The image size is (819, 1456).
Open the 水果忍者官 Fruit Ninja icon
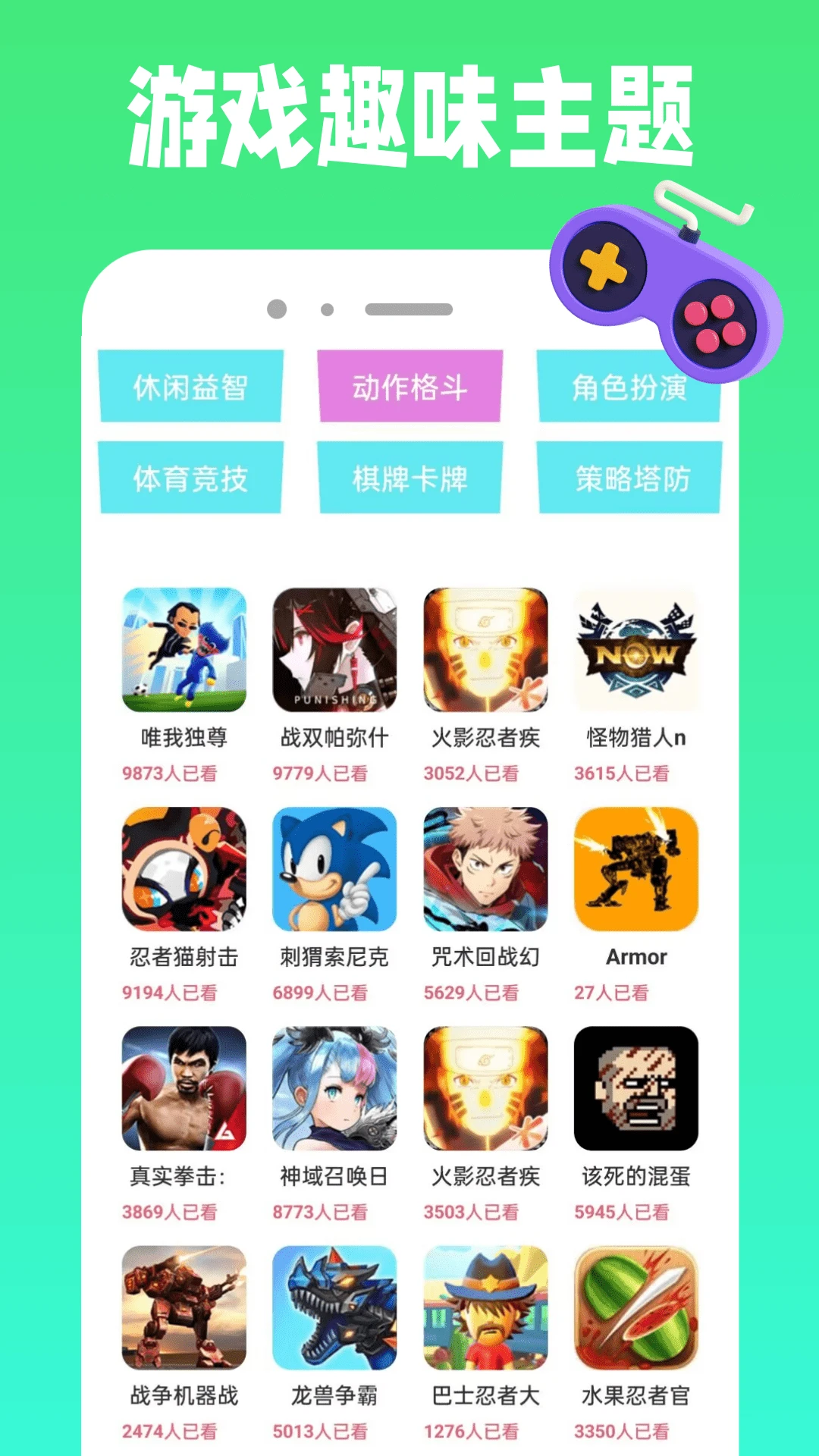[635, 1310]
